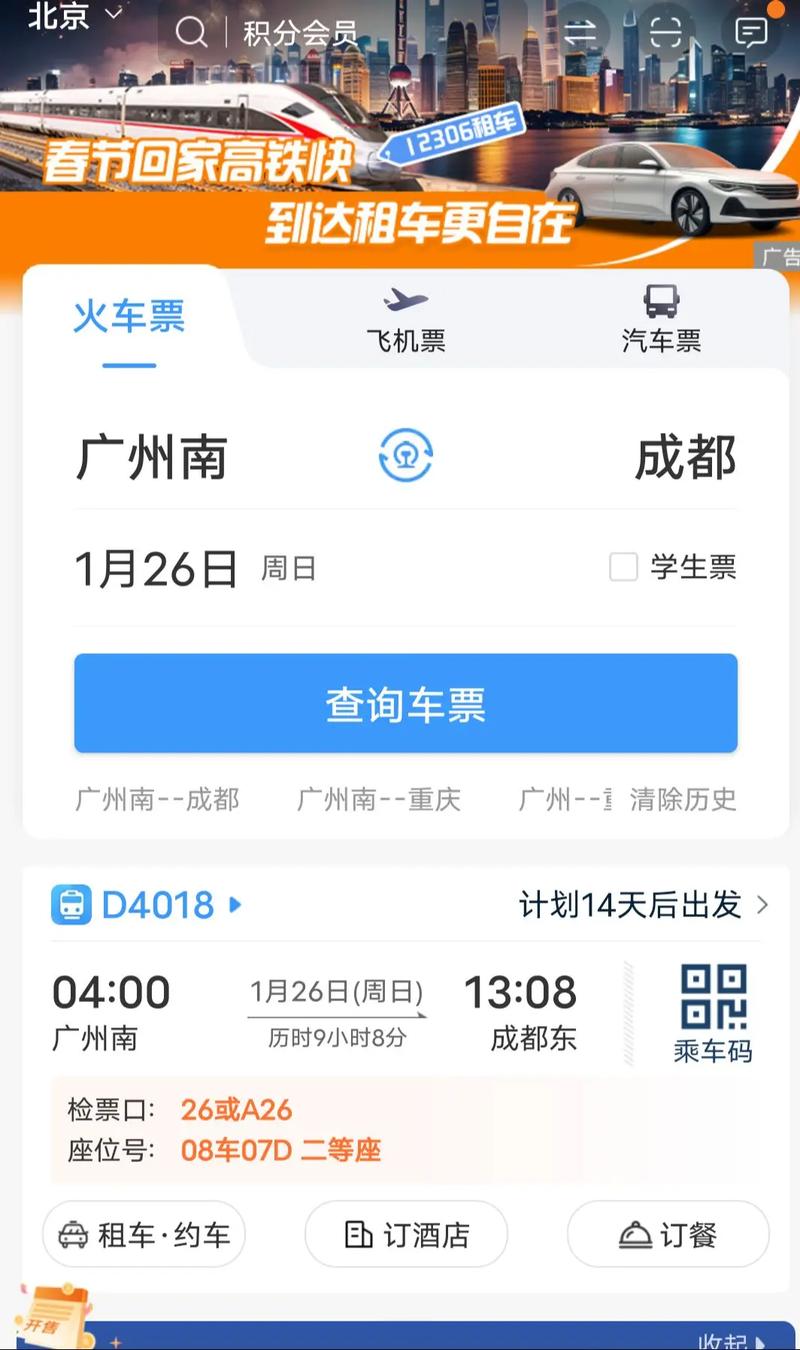Open 租车·约车 car rental service
Image resolution: width=800 pixels, height=1350 pixels.
click(143, 1235)
